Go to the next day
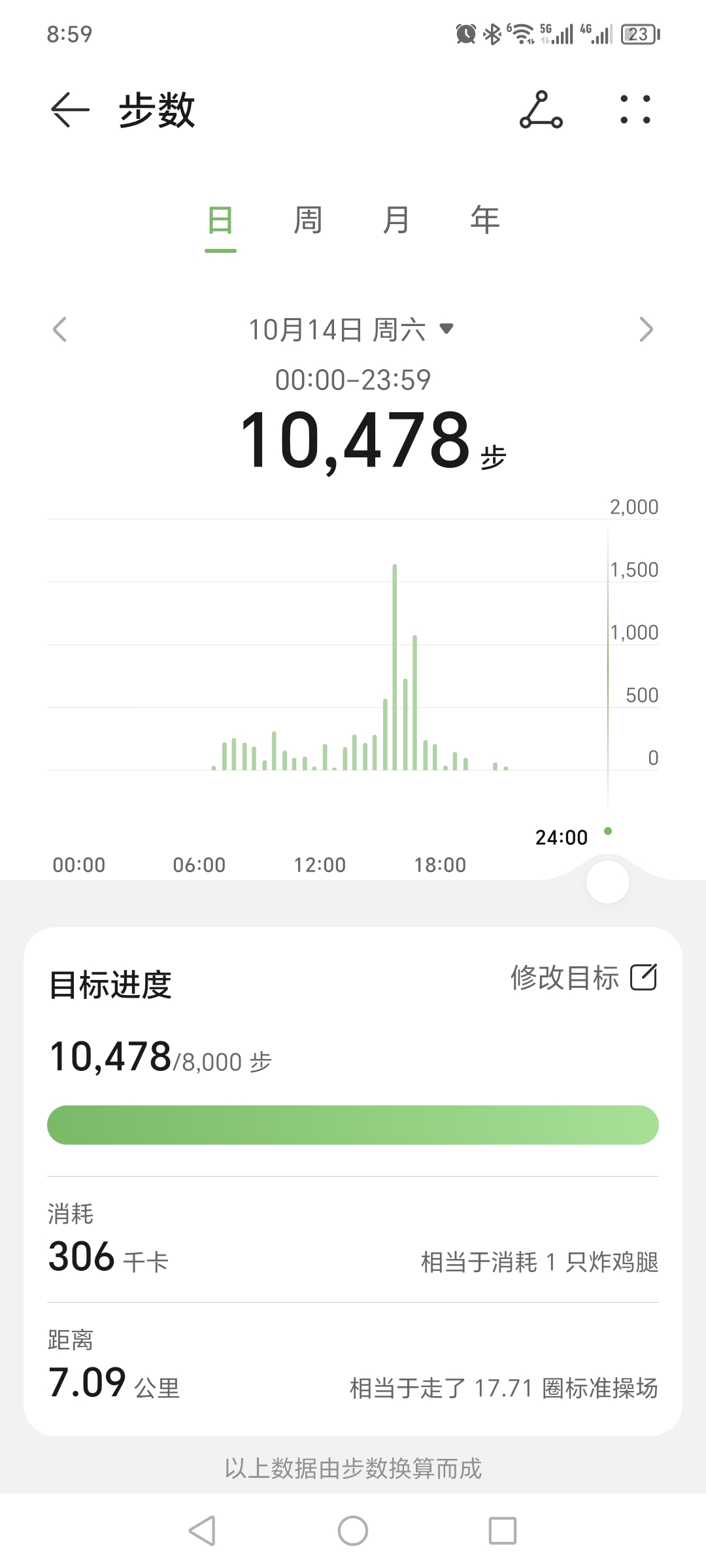Viewport: 706px width, 1568px height. tap(646, 329)
